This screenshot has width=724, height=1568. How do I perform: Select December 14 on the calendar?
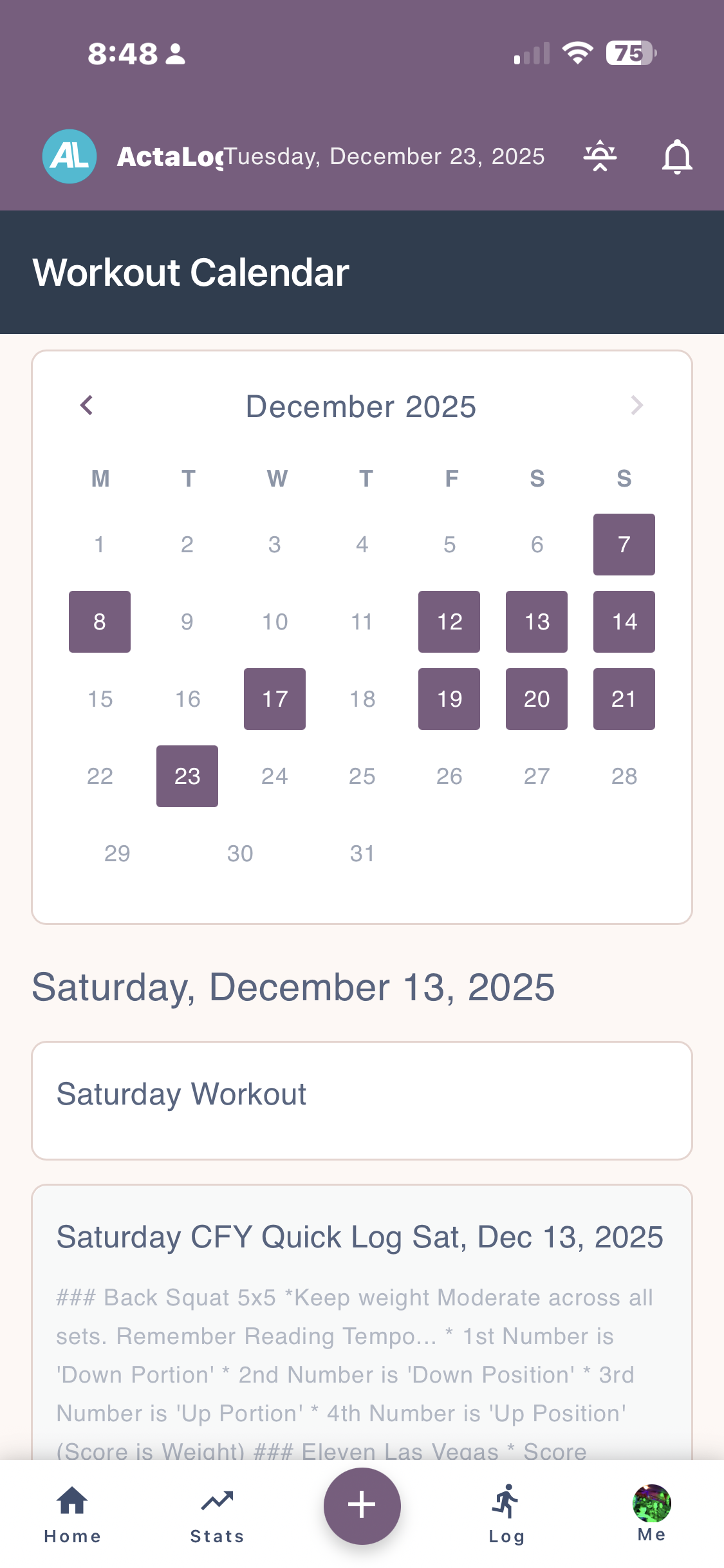tap(624, 622)
